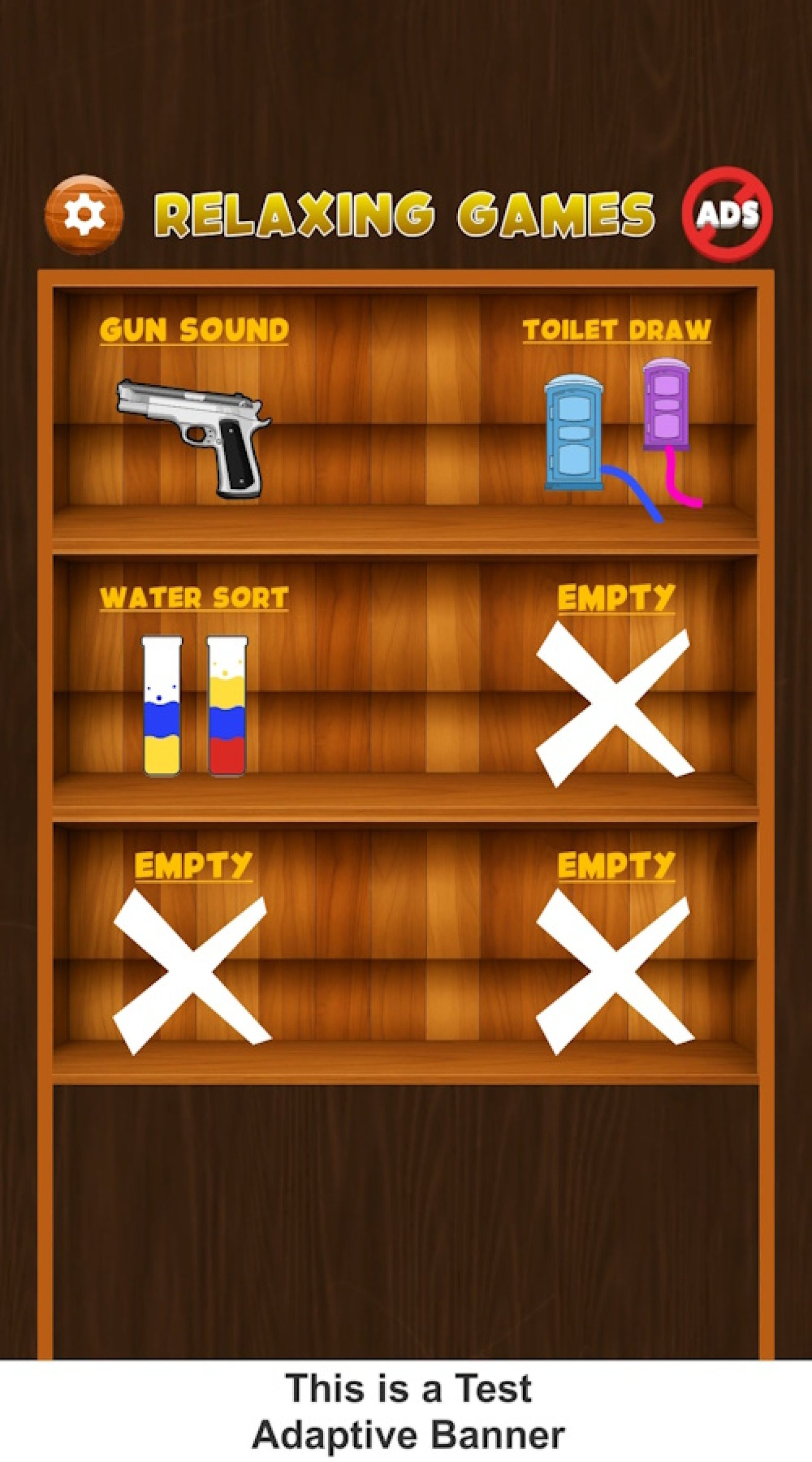Tap the remove ads icon

point(727,214)
